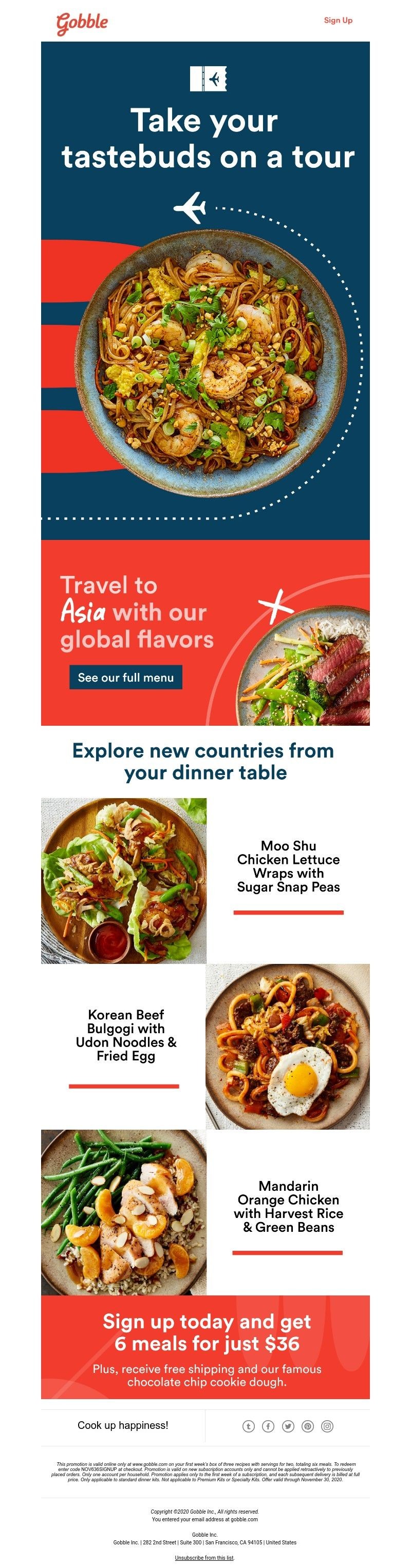Visit the Facebook page icon
This screenshot has height=1568, width=411.
268,1426
